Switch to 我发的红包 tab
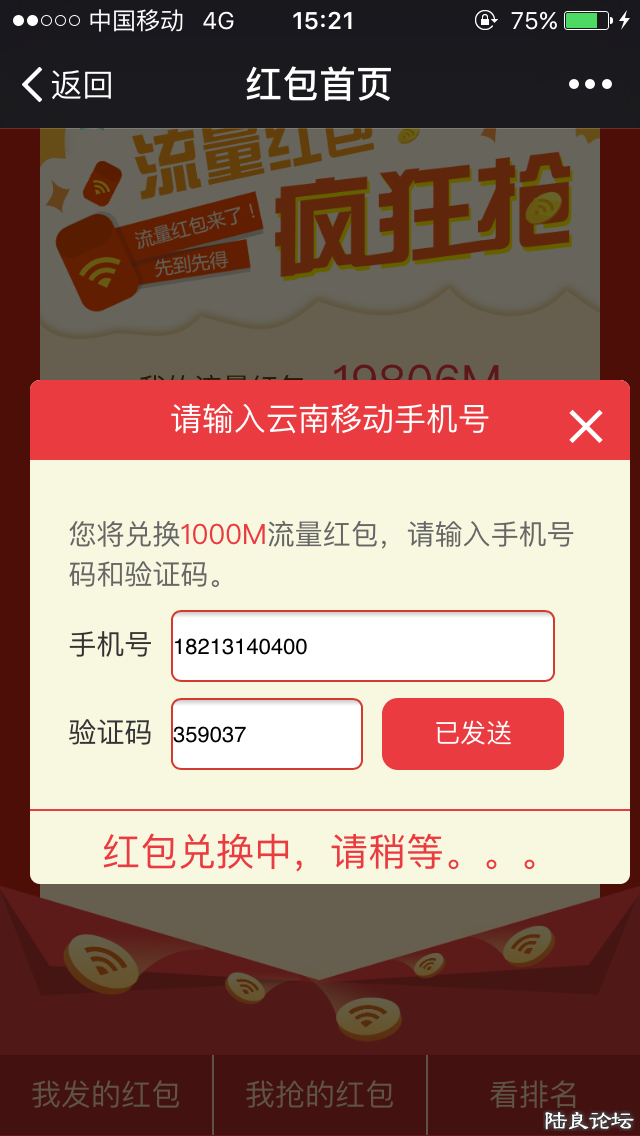Viewport: 640px width, 1136px height. pos(106,1094)
